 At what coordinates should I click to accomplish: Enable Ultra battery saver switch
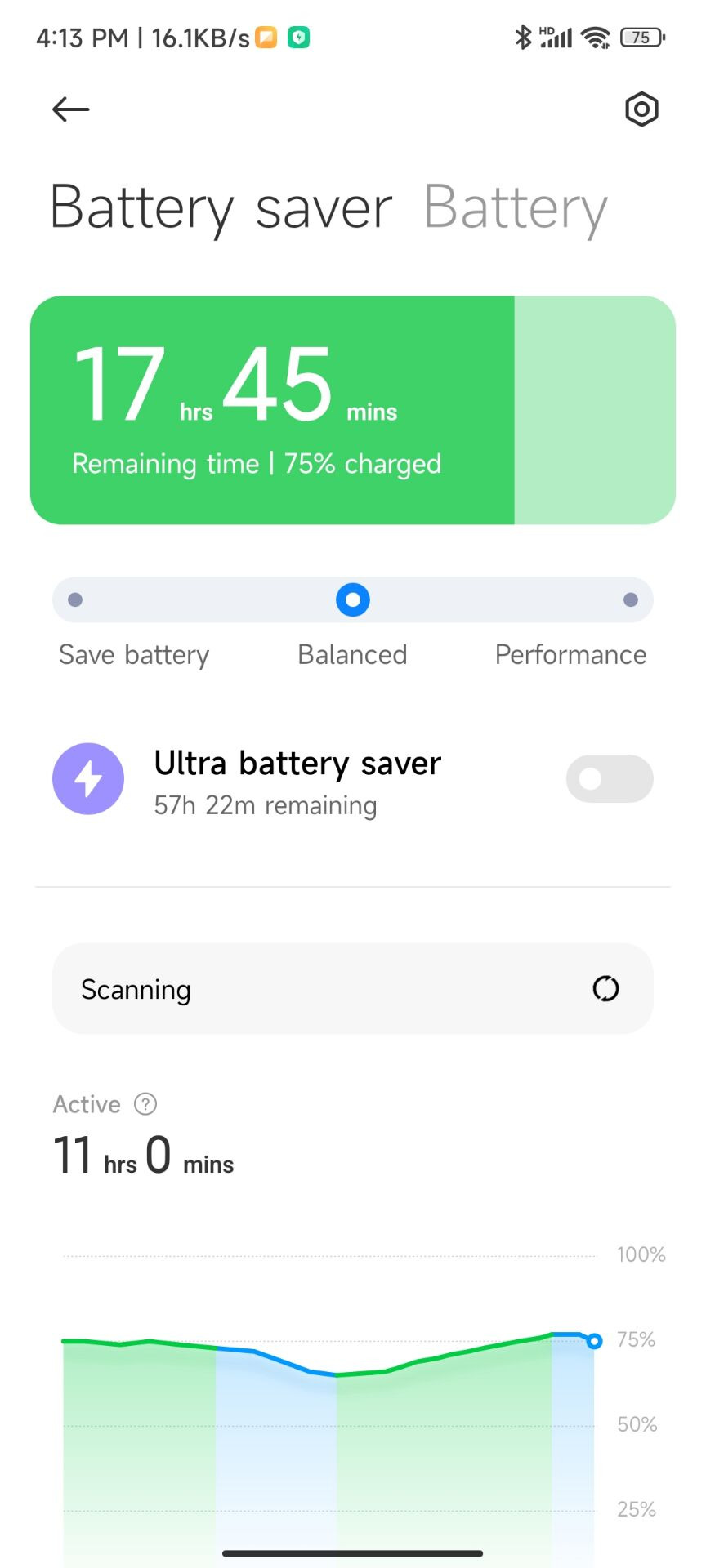tap(609, 779)
